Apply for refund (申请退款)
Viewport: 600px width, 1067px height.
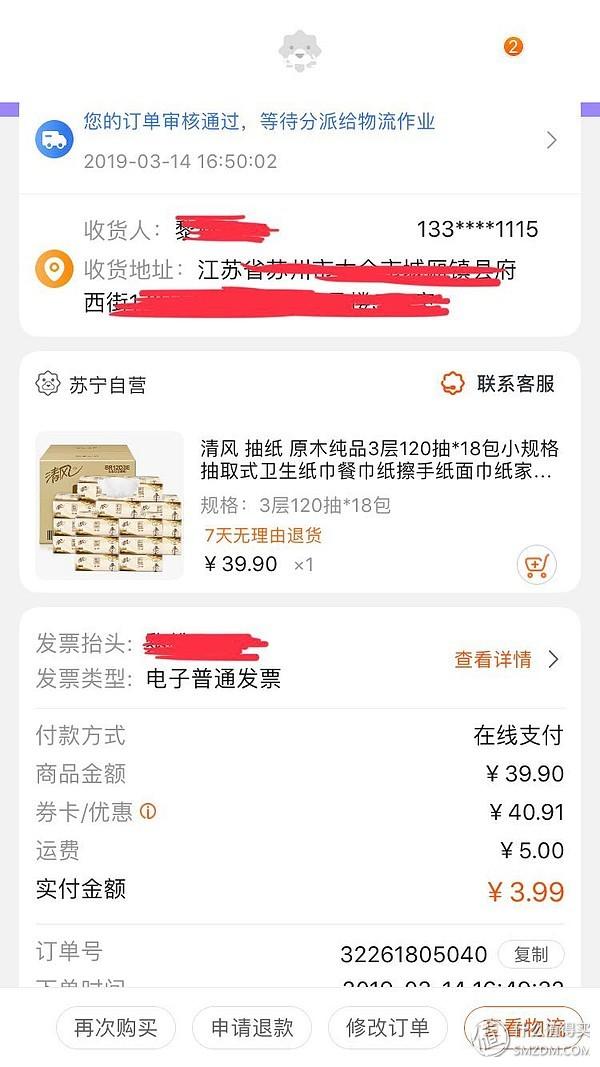pyautogui.click(x=252, y=1027)
